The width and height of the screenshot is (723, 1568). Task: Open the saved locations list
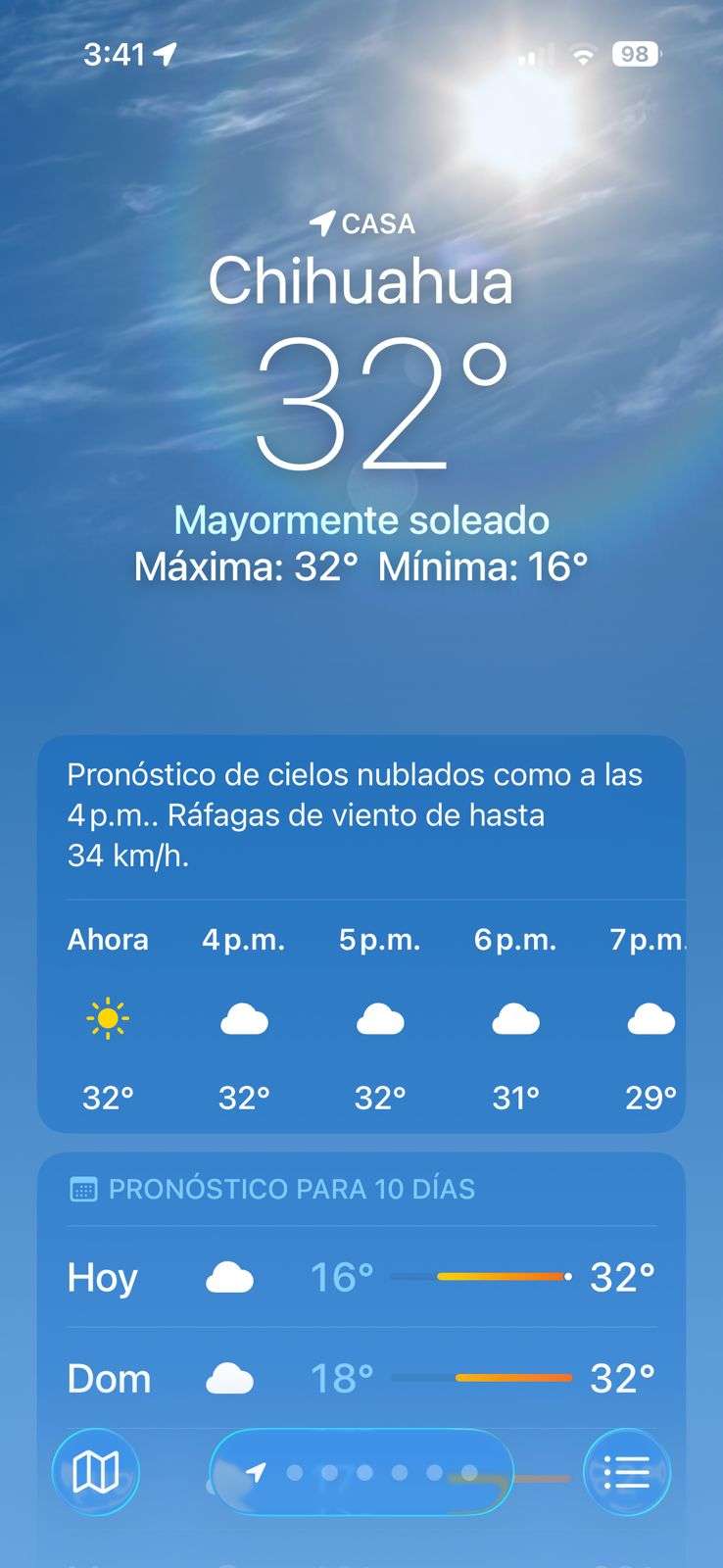coord(627,1472)
